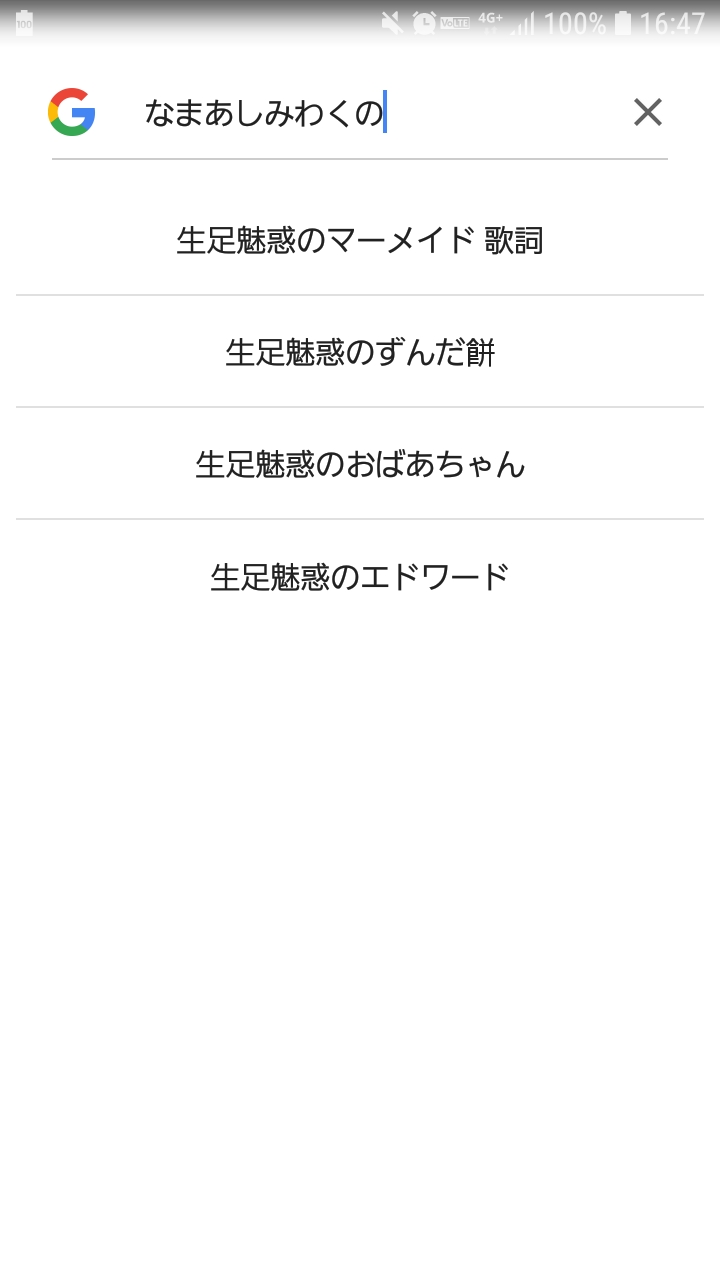The image size is (720, 1280).
Task: Select suggestion 生足魅惑のマーメイド 歌詞
Action: coord(360,241)
